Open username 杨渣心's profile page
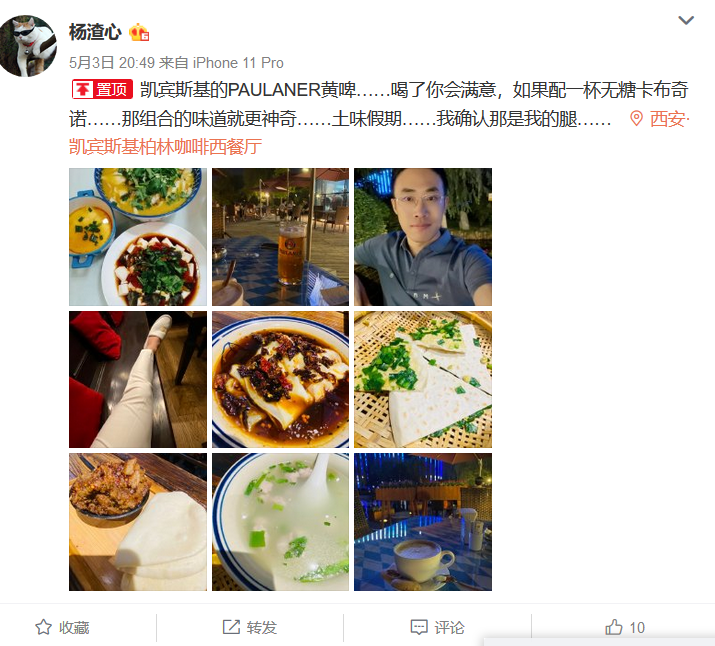The width and height of the screenshot is (715, 646). (94, 31)
